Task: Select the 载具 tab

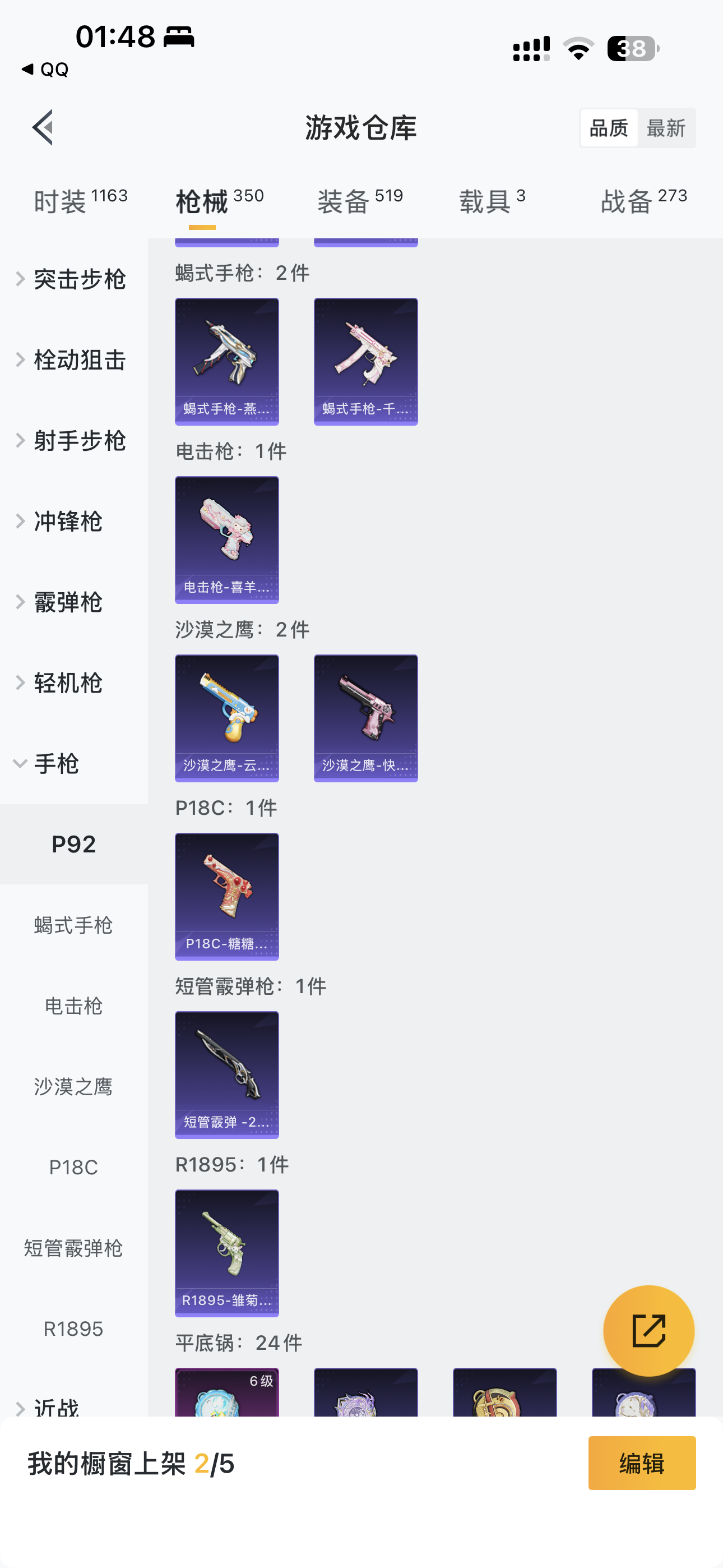Action: 492,201
